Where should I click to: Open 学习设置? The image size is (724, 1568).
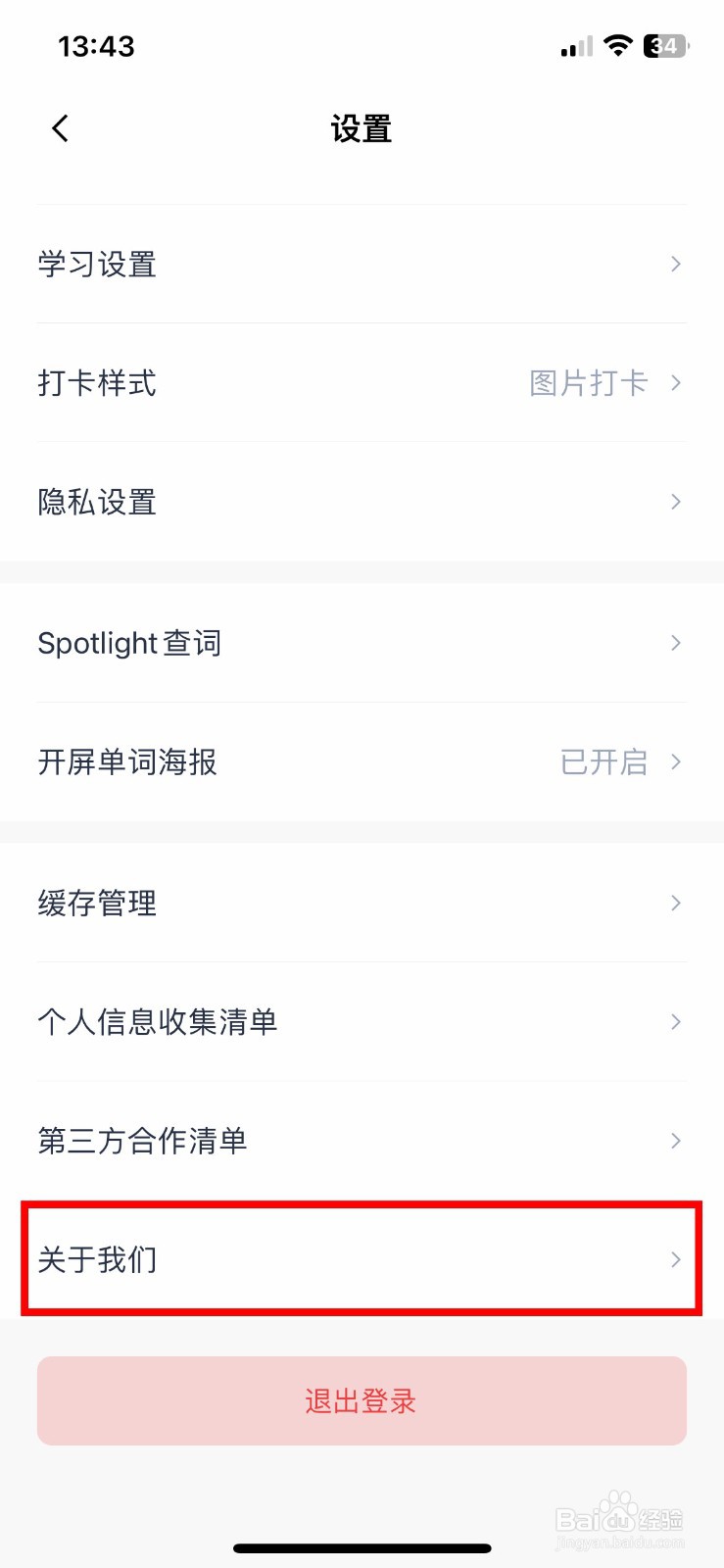(x=362, y=265)
